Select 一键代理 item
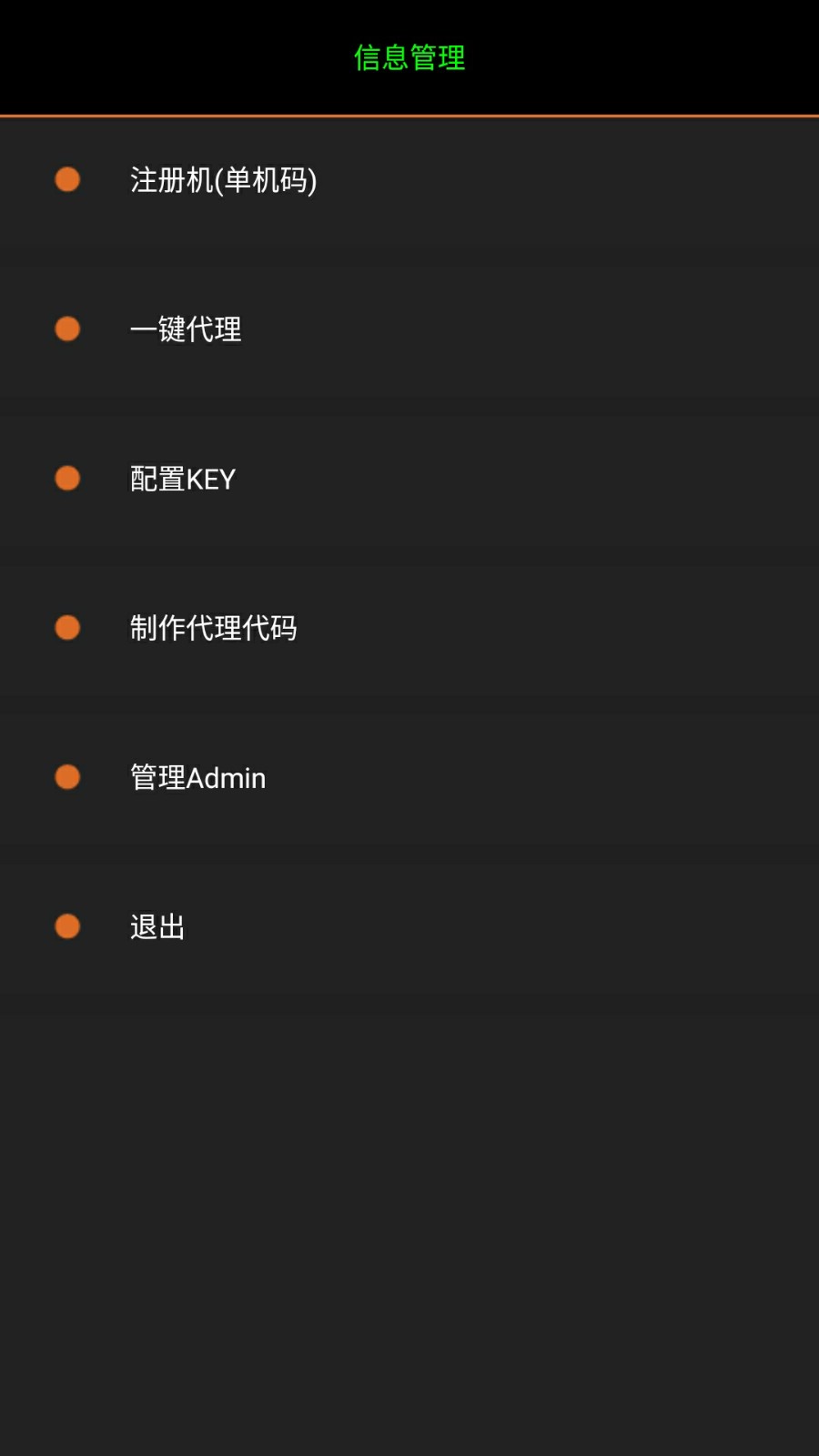The image size is (819, 1456). (409, 329)
